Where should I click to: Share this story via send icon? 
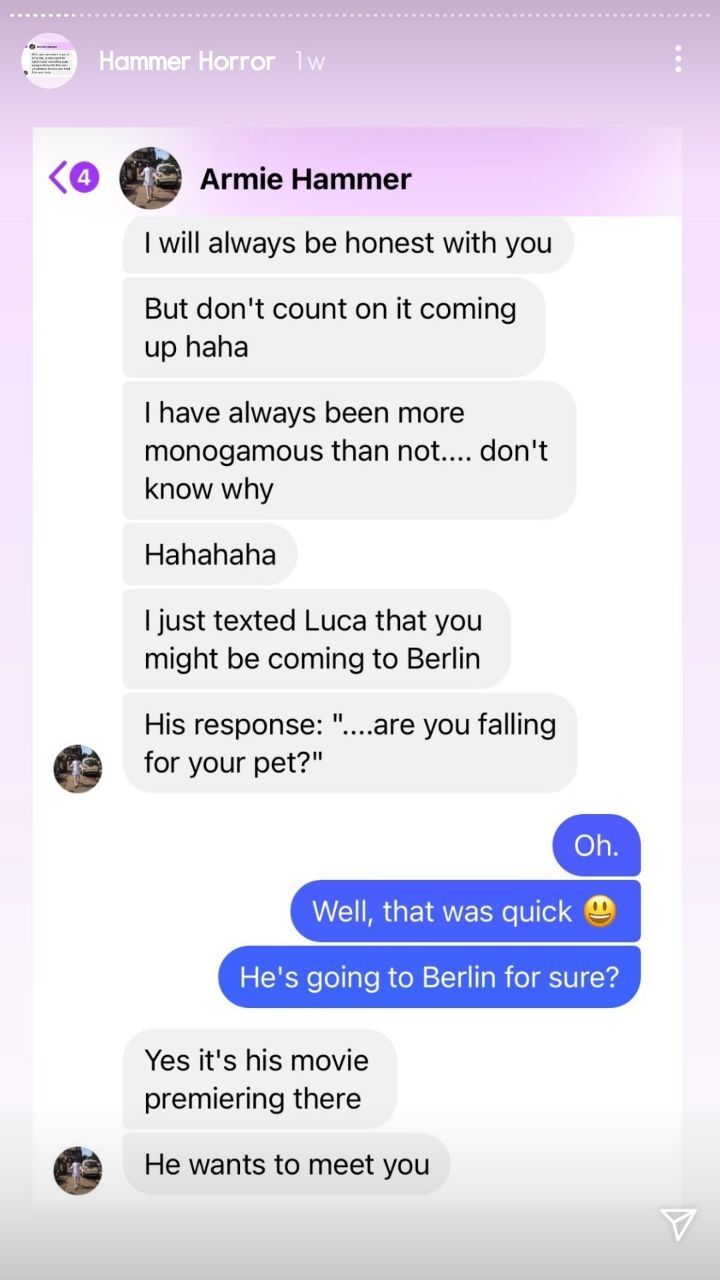[x=677, y=1224]
